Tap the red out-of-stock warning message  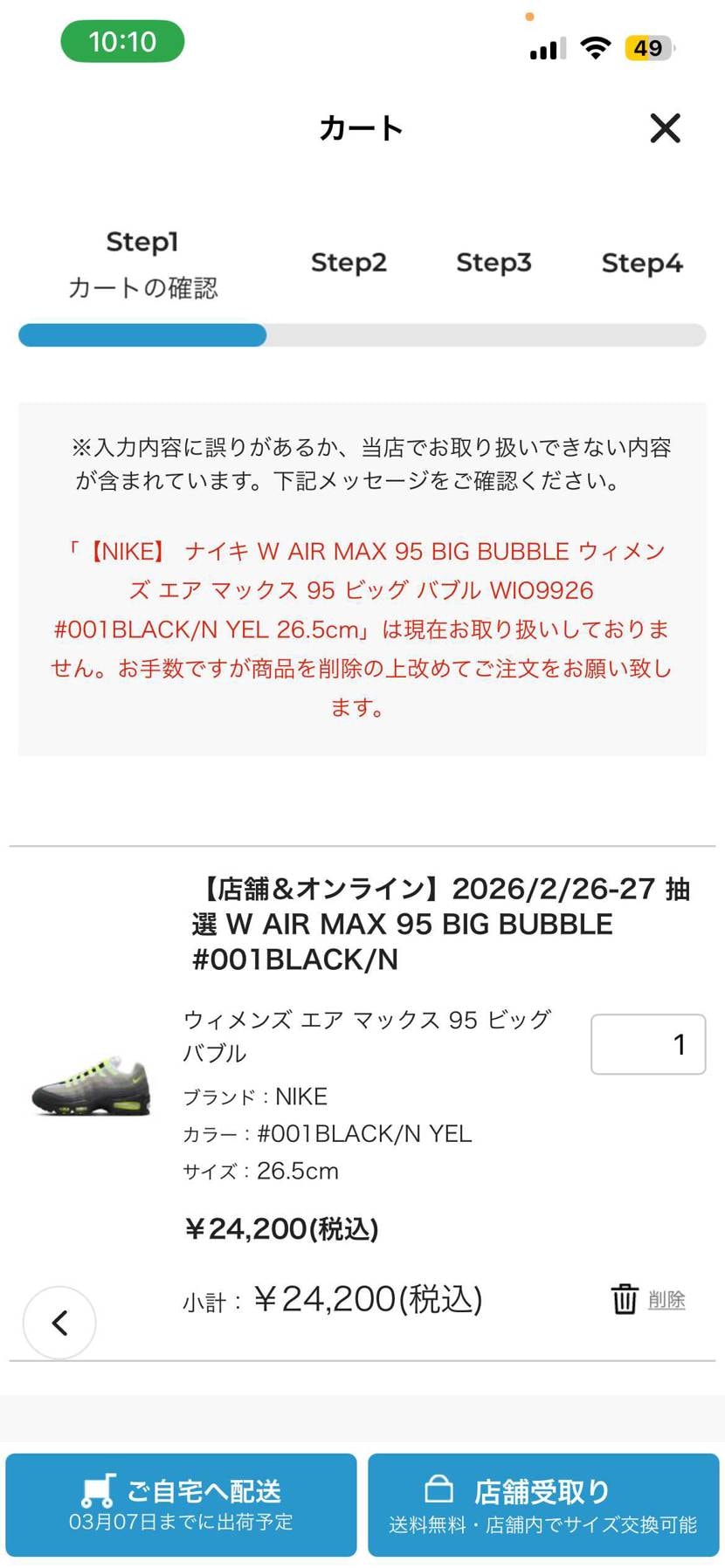click(362, 627)
